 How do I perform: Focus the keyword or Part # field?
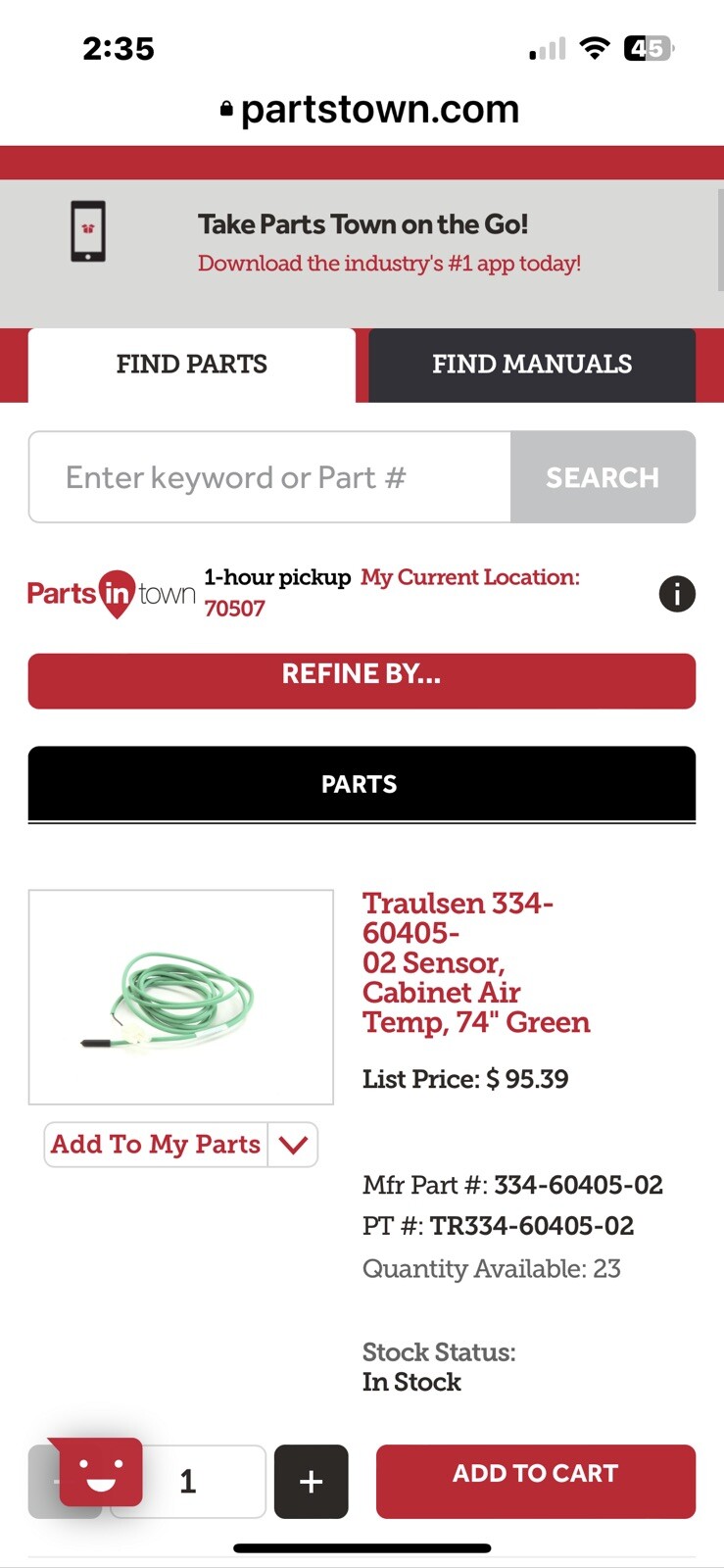[x=269, y=477]
